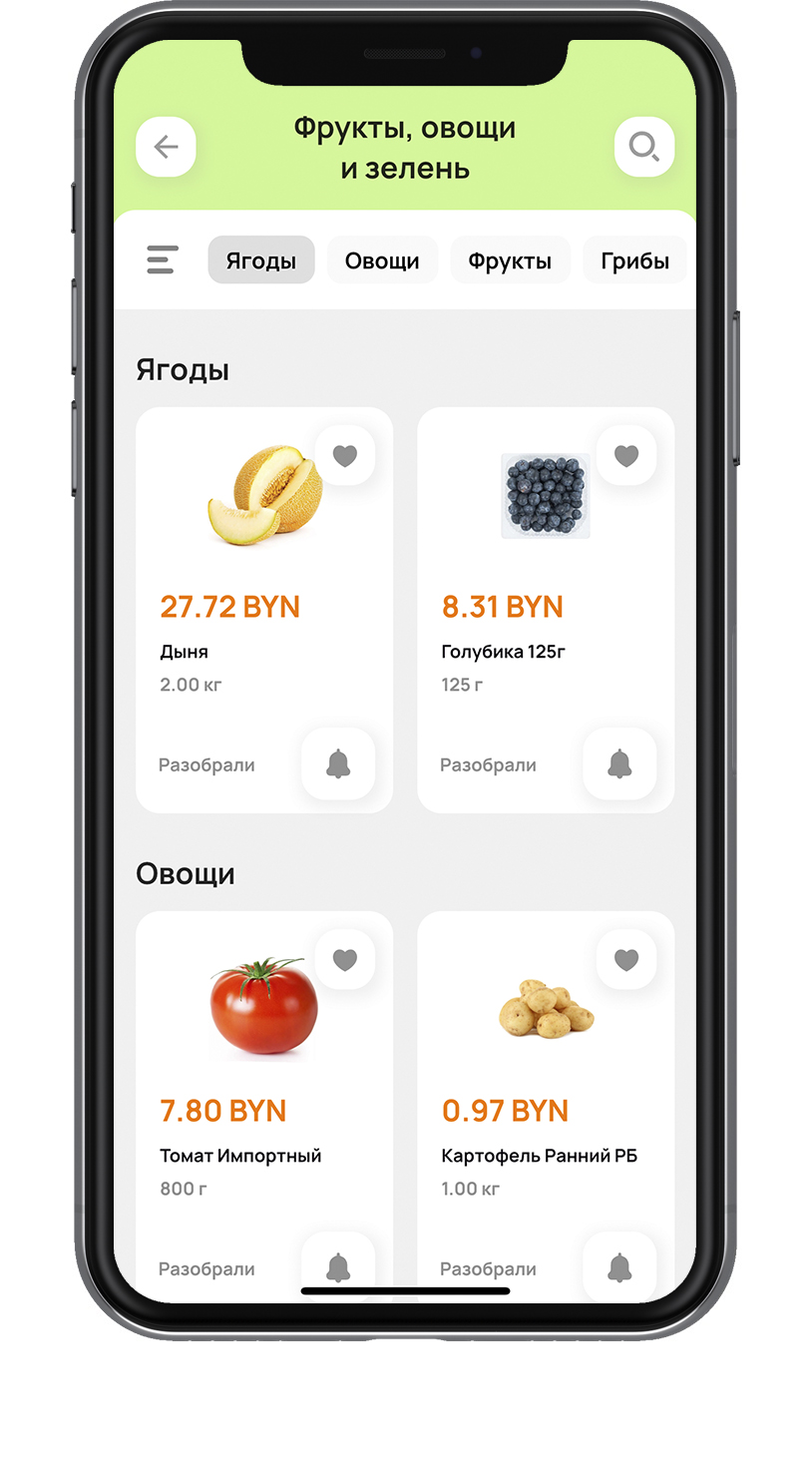Switch to the Овощи category chip

point(382,260)
